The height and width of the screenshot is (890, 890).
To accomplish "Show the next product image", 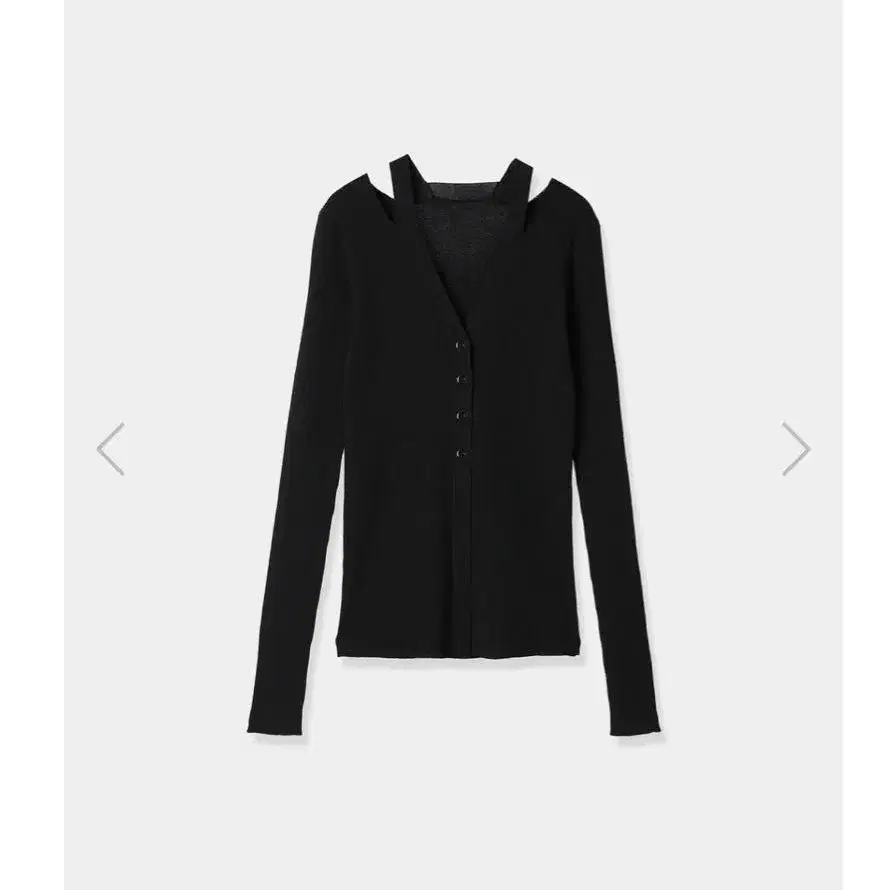I will coord(795,449).
